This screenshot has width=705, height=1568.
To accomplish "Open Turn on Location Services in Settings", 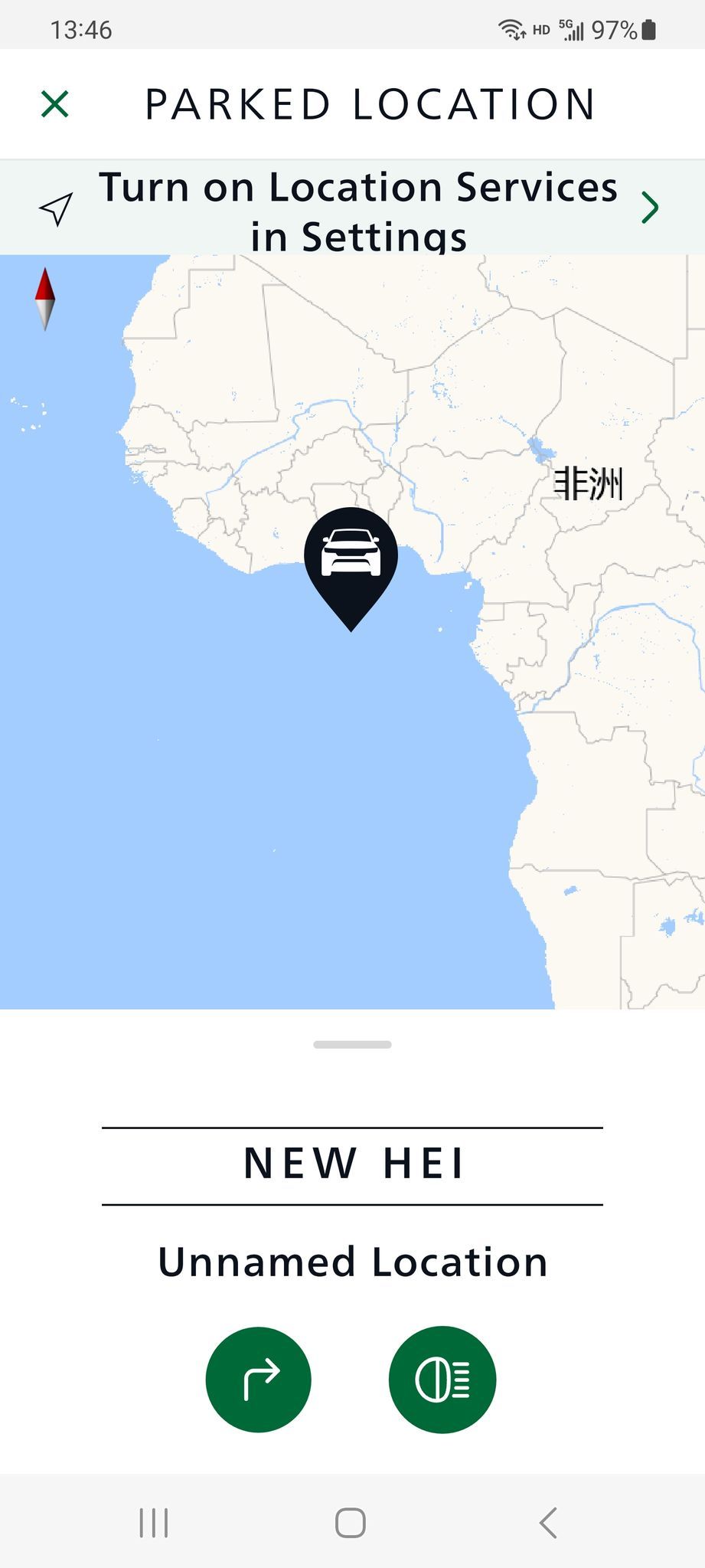I will (352, 208).
